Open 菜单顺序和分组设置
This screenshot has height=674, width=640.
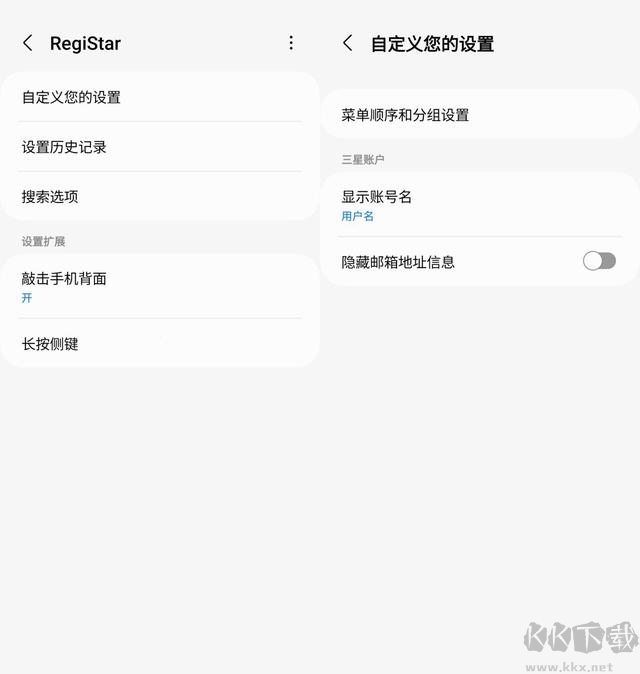(480, 115)
